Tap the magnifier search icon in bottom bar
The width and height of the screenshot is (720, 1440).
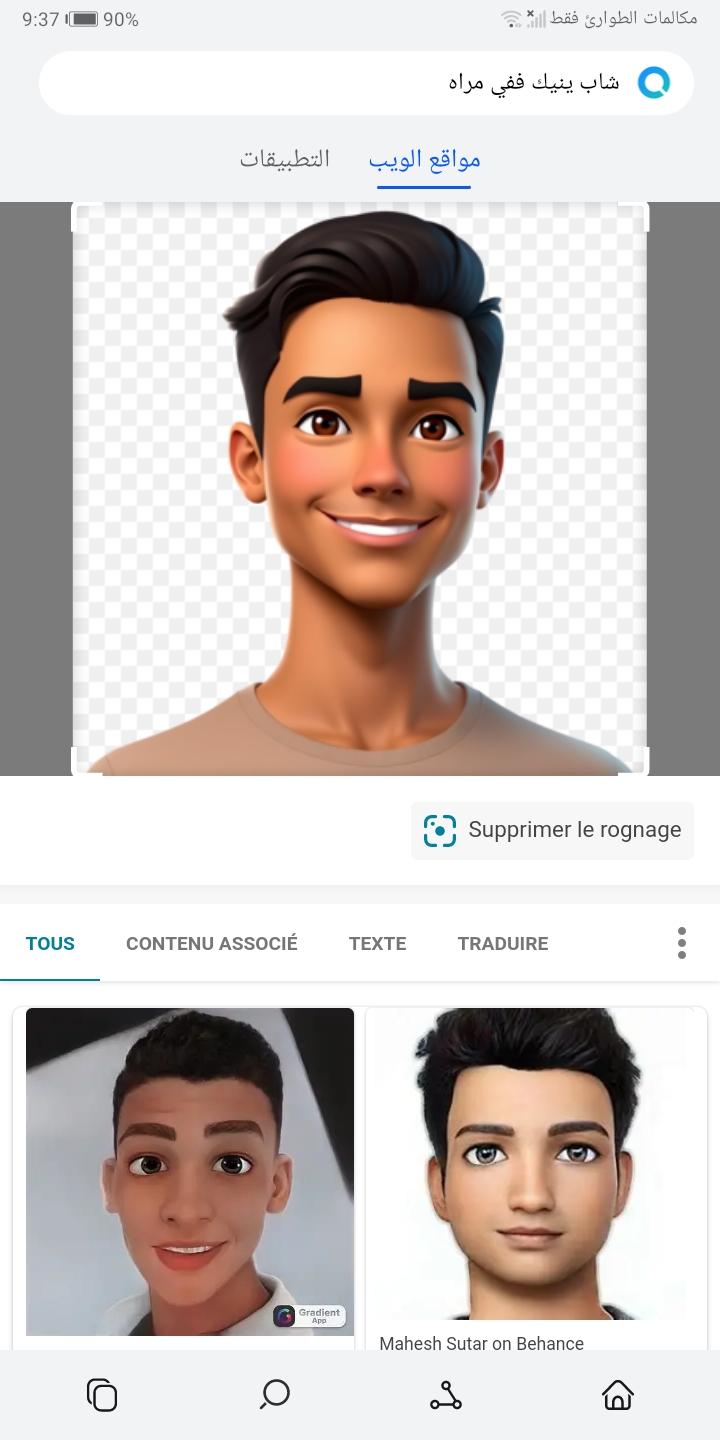point(274,1394)
